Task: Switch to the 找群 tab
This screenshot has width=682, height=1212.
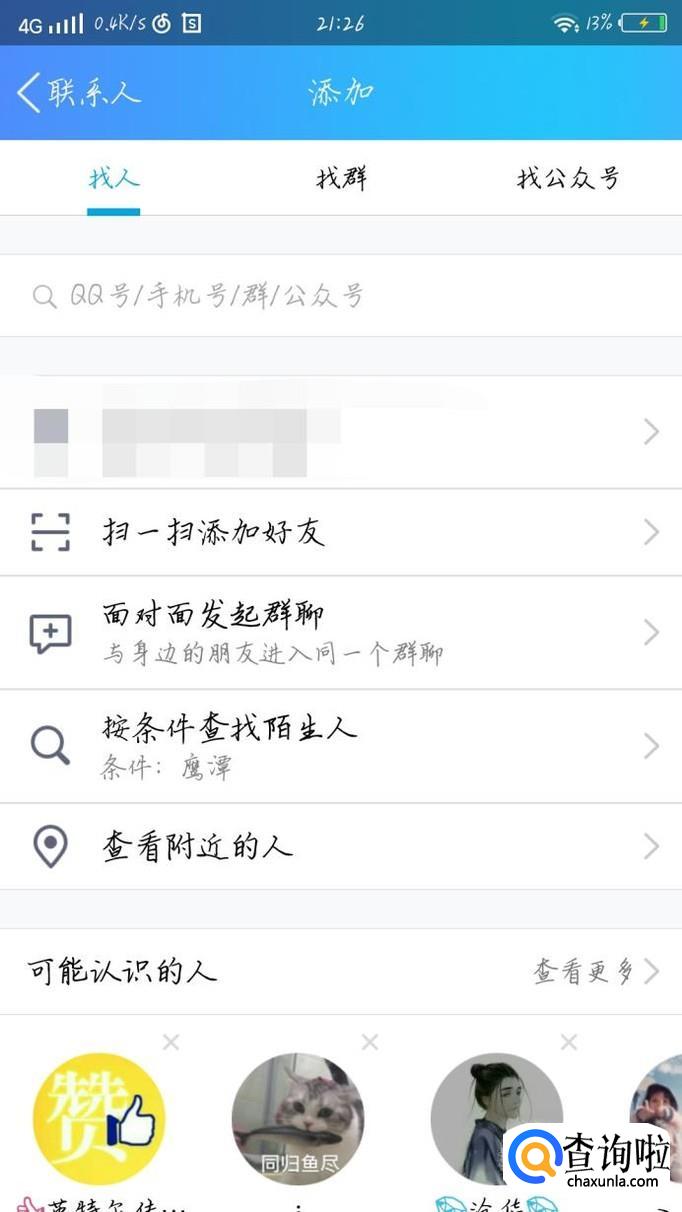Action: [x=341, y=179]
